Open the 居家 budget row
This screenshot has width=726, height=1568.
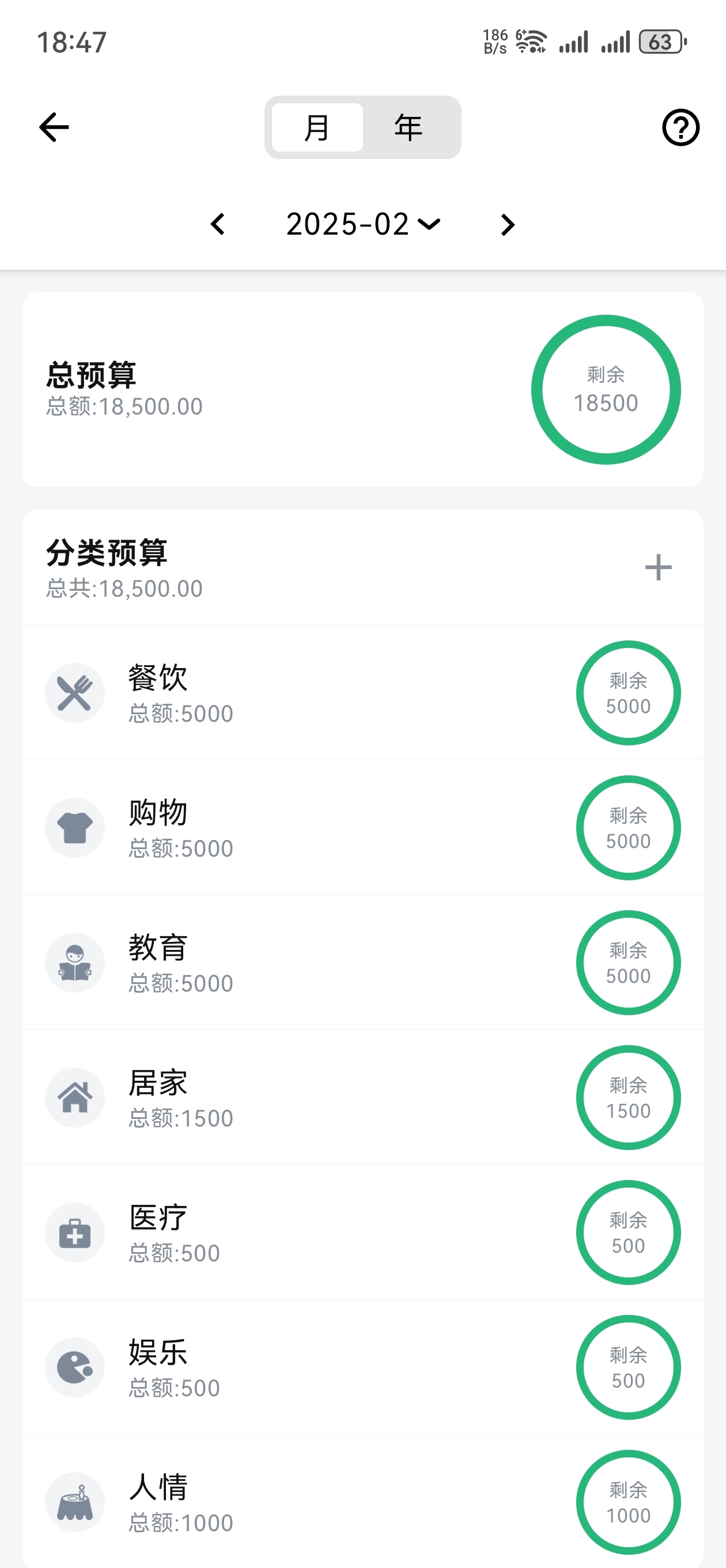(362, 1098)
